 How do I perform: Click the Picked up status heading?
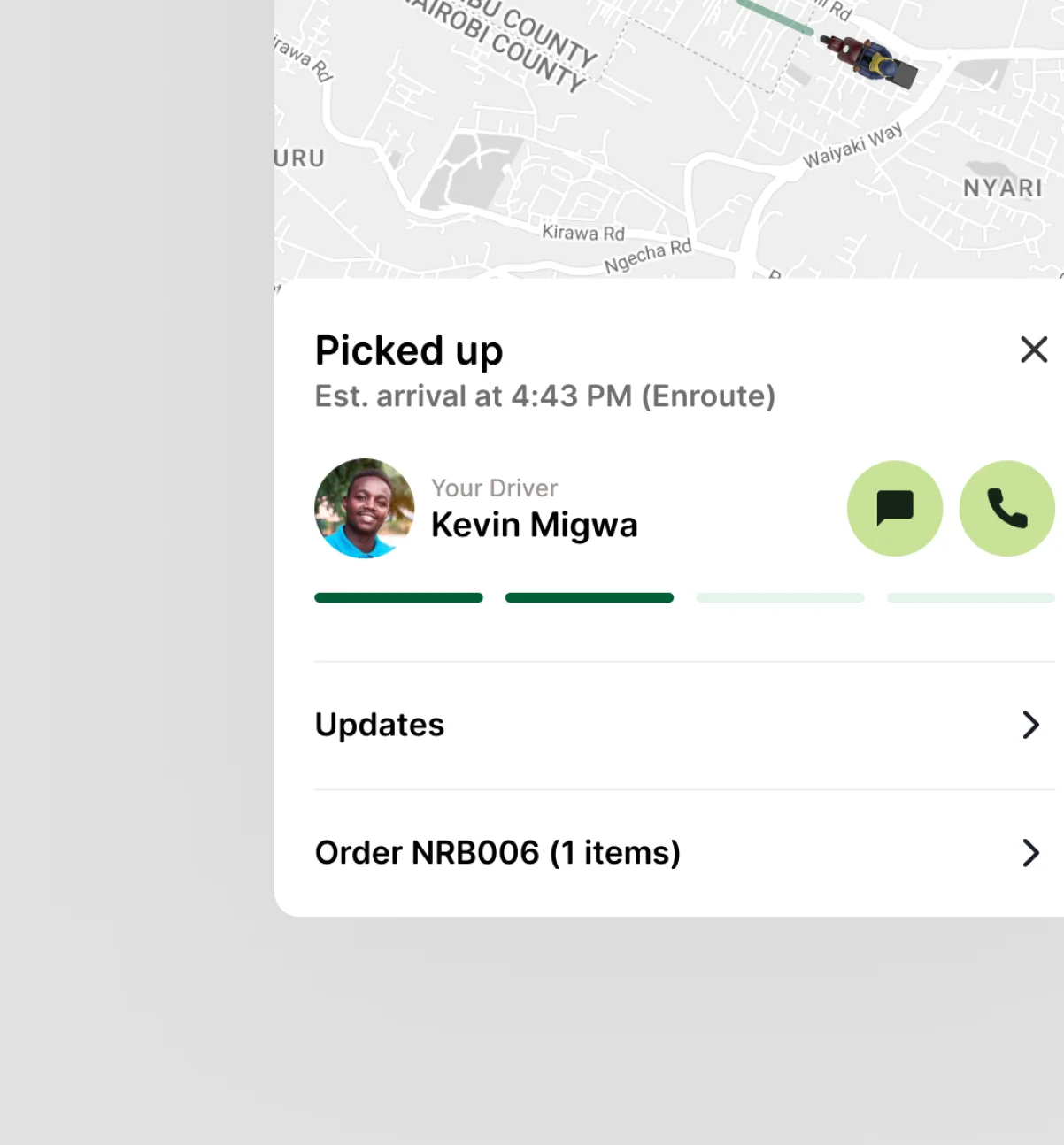pos(408,350)
